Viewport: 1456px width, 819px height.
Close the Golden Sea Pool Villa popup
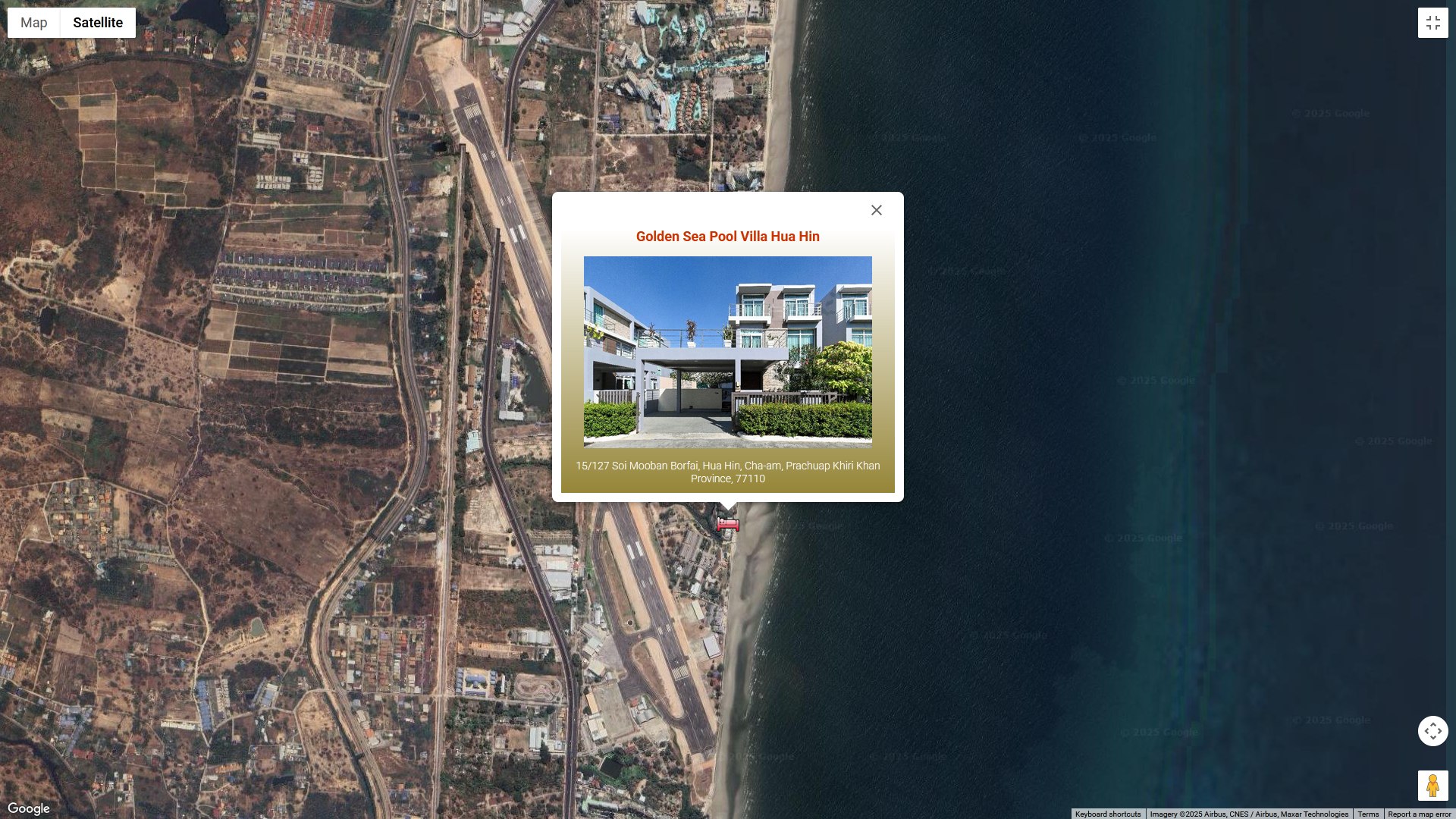(x=876, y=210)
